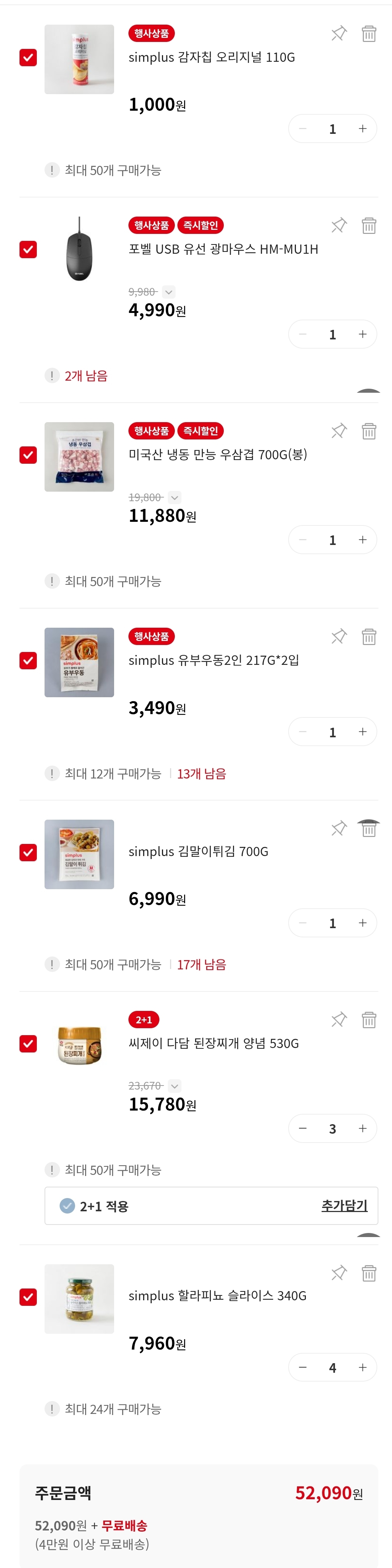Expand price details for 포벨 USB 광마우스
Image resolution: width=392 pixels, height=1568 pixels.
pyautogui.click(x=169, y=292)
